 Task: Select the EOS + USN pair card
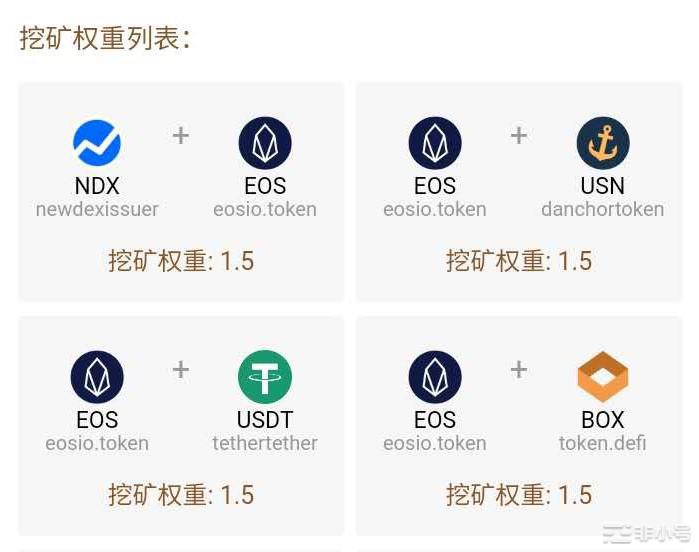[519, 192]
